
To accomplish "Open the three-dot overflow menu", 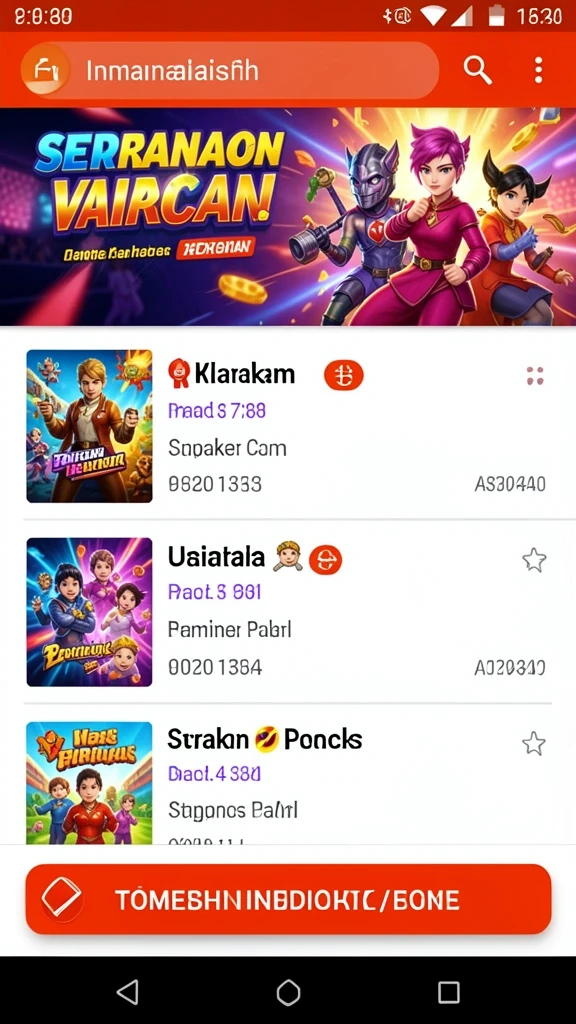I will 538,70.
